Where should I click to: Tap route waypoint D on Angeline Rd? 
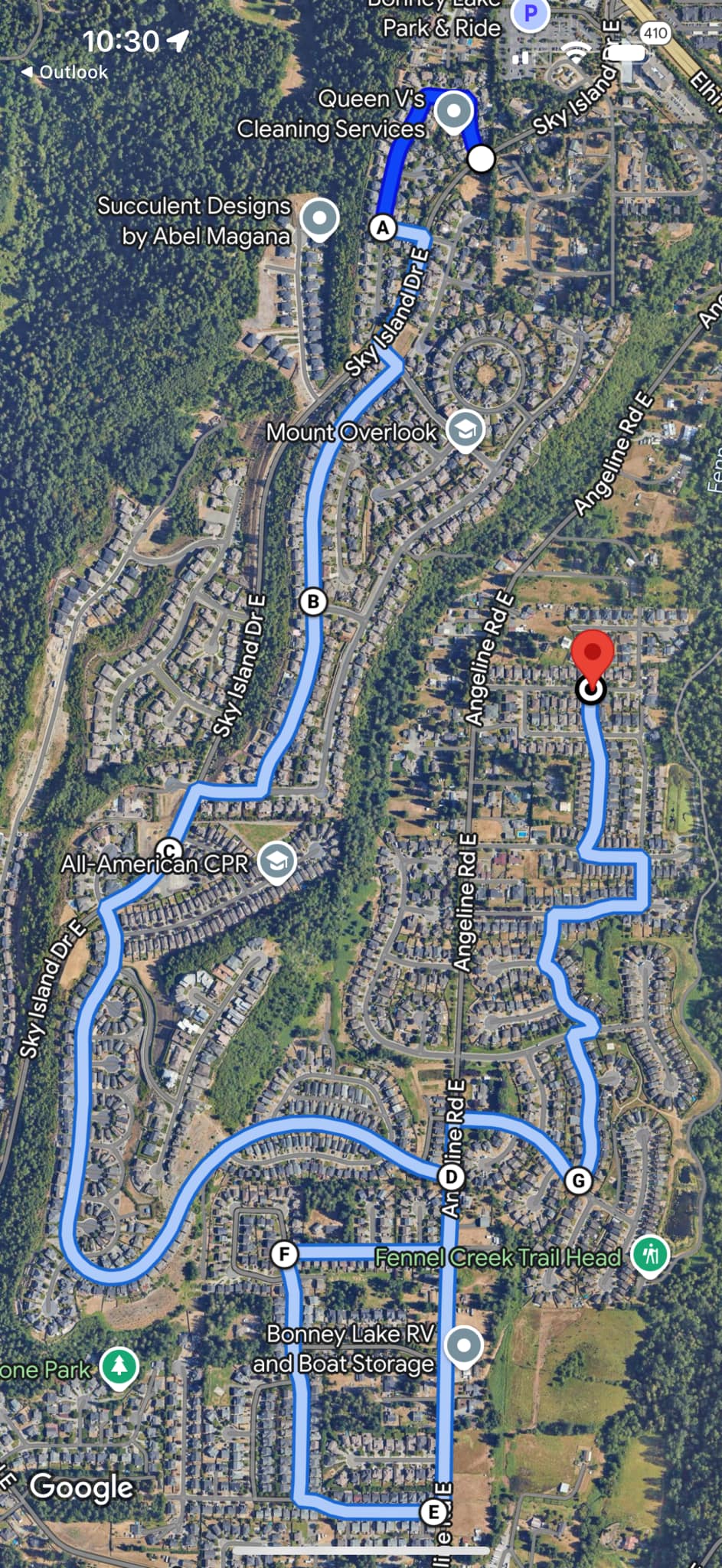tap(451, 1177)
